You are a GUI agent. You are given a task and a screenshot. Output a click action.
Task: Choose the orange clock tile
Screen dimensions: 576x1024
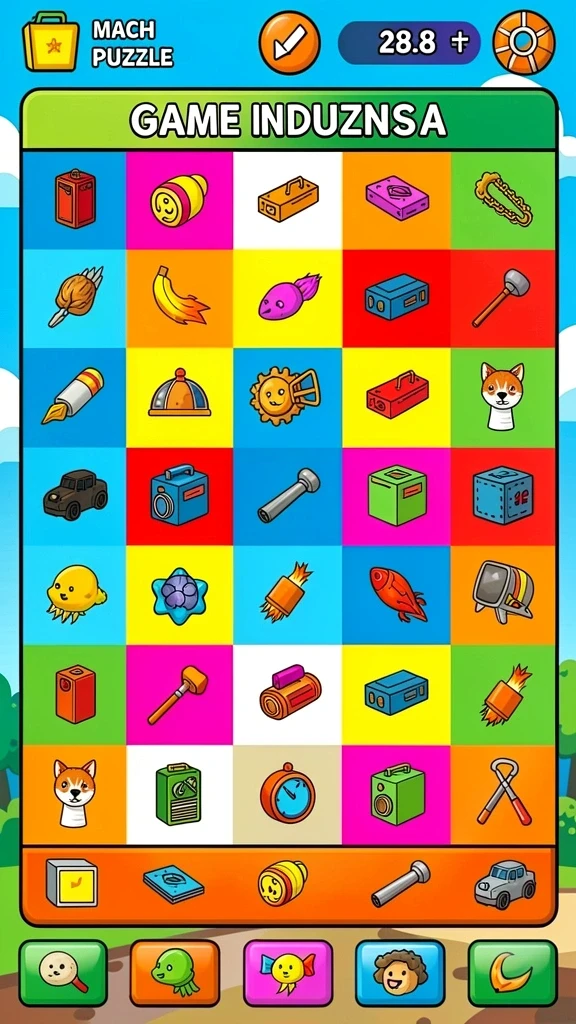pyautogui.click(x=288, y=792)
